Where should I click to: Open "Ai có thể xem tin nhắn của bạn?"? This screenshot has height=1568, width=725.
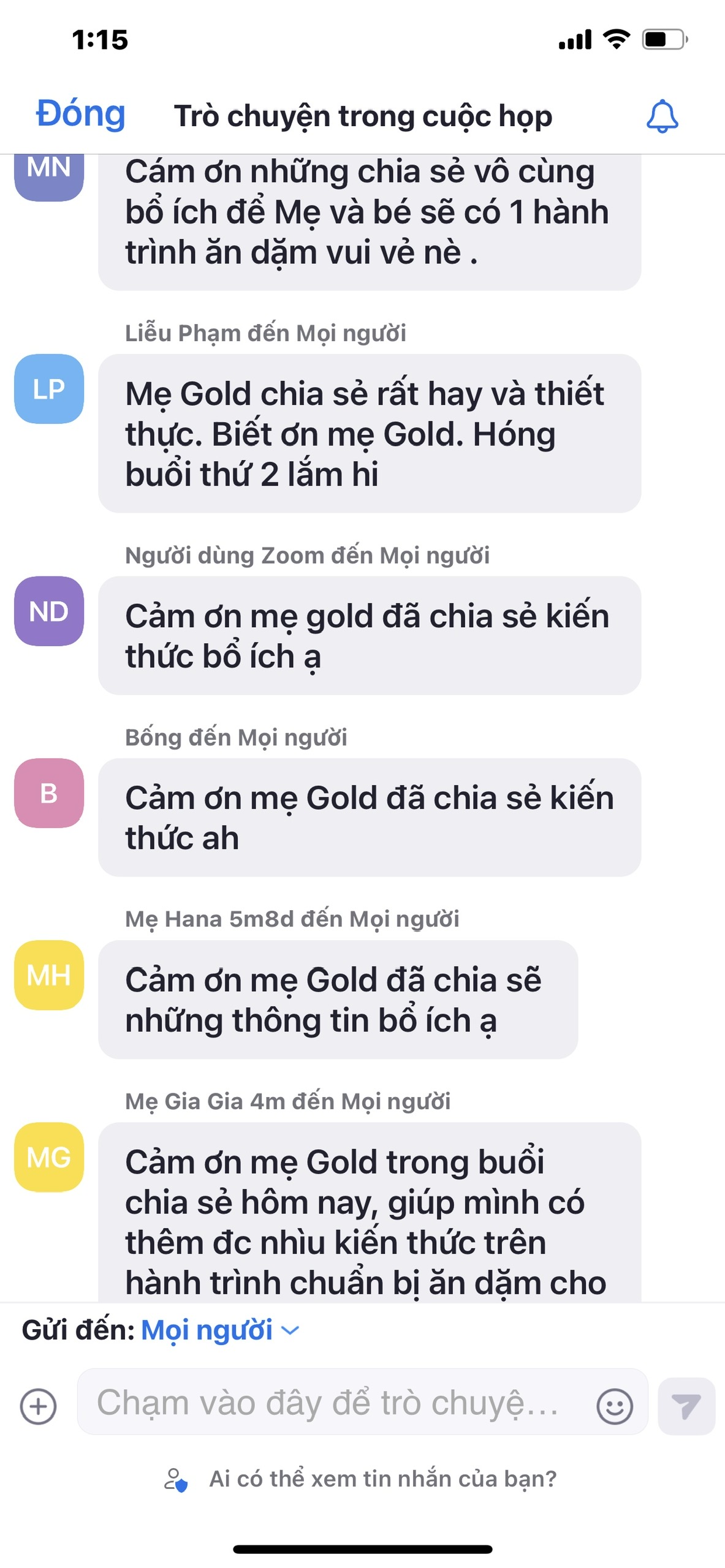362,1479
